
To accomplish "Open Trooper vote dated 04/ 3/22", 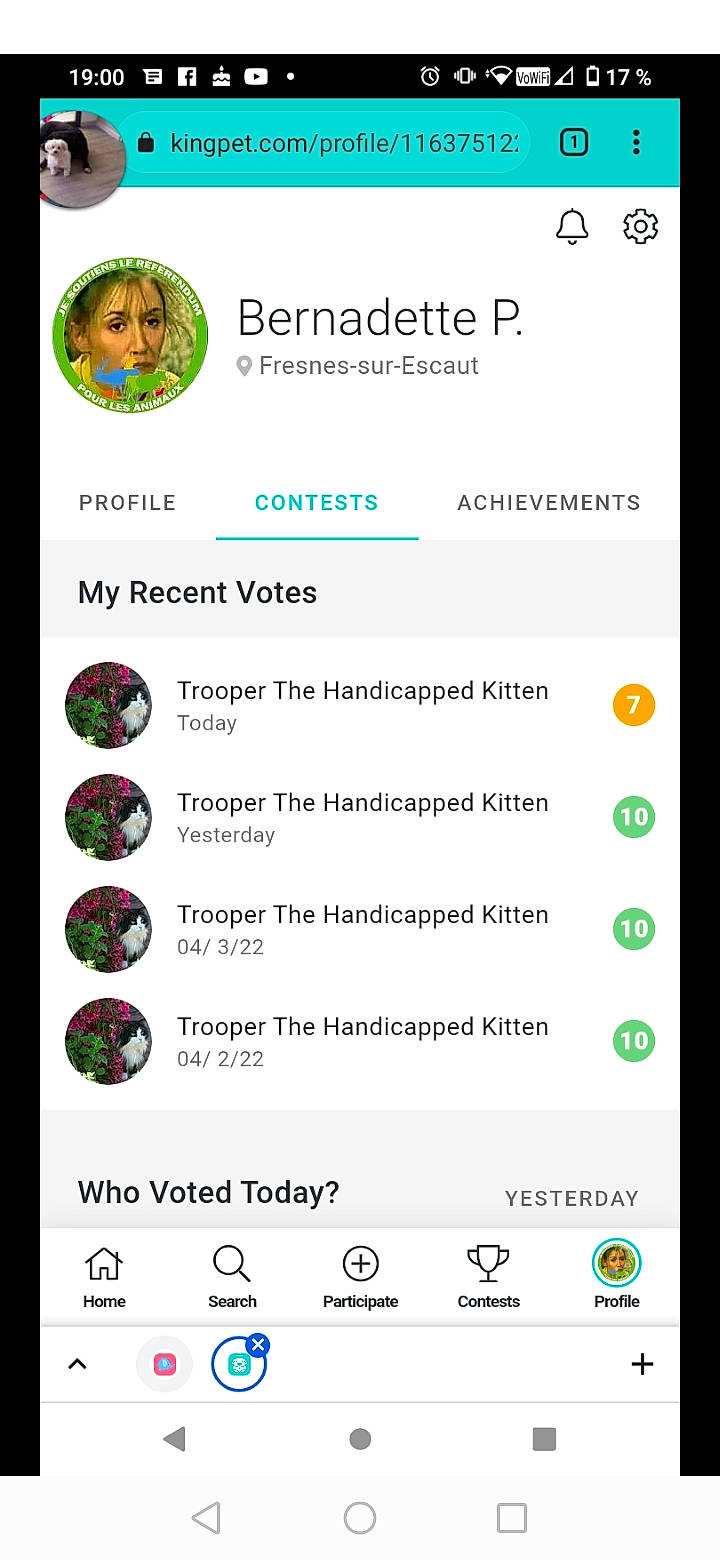I will pos(362,929).
